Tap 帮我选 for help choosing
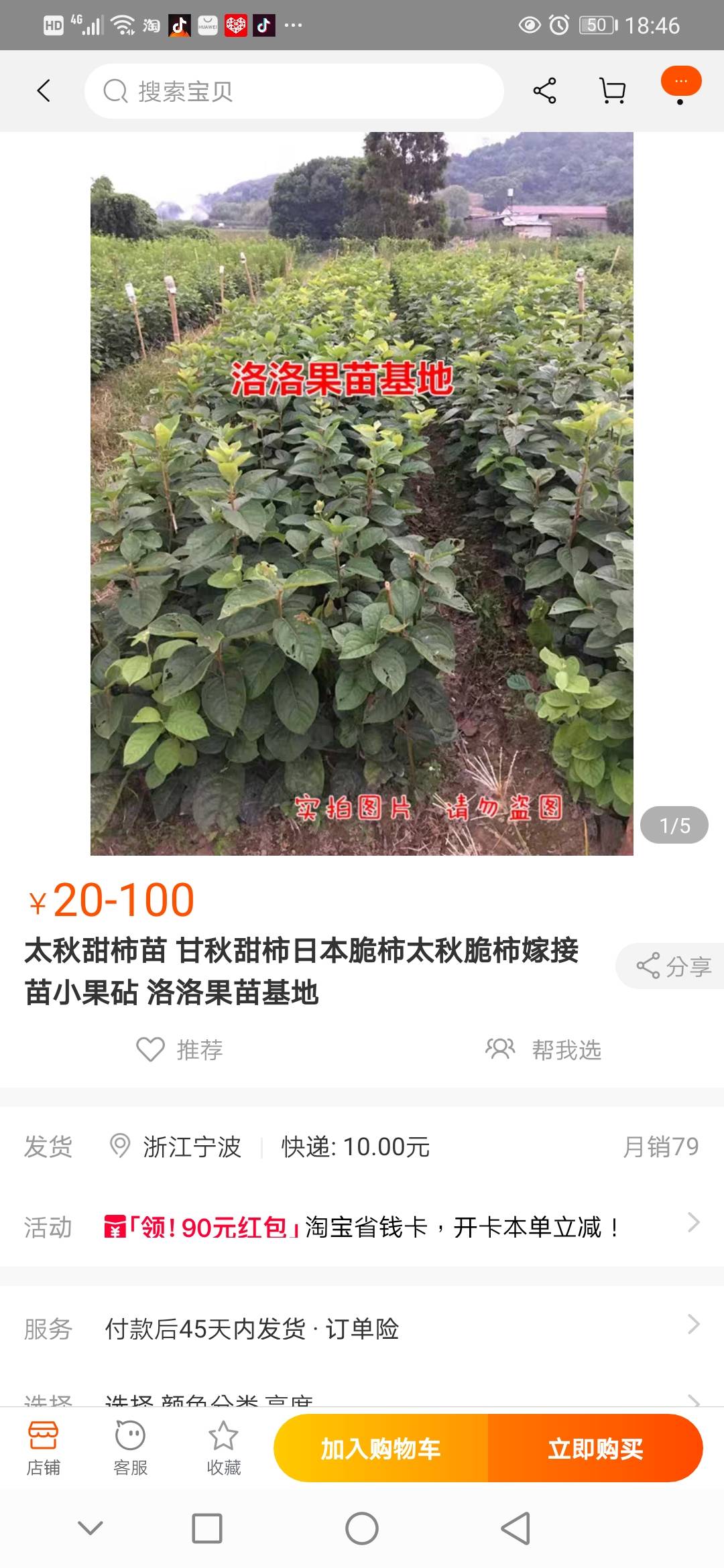Viewport: 724px width, 1568px height. (544, 1049)
